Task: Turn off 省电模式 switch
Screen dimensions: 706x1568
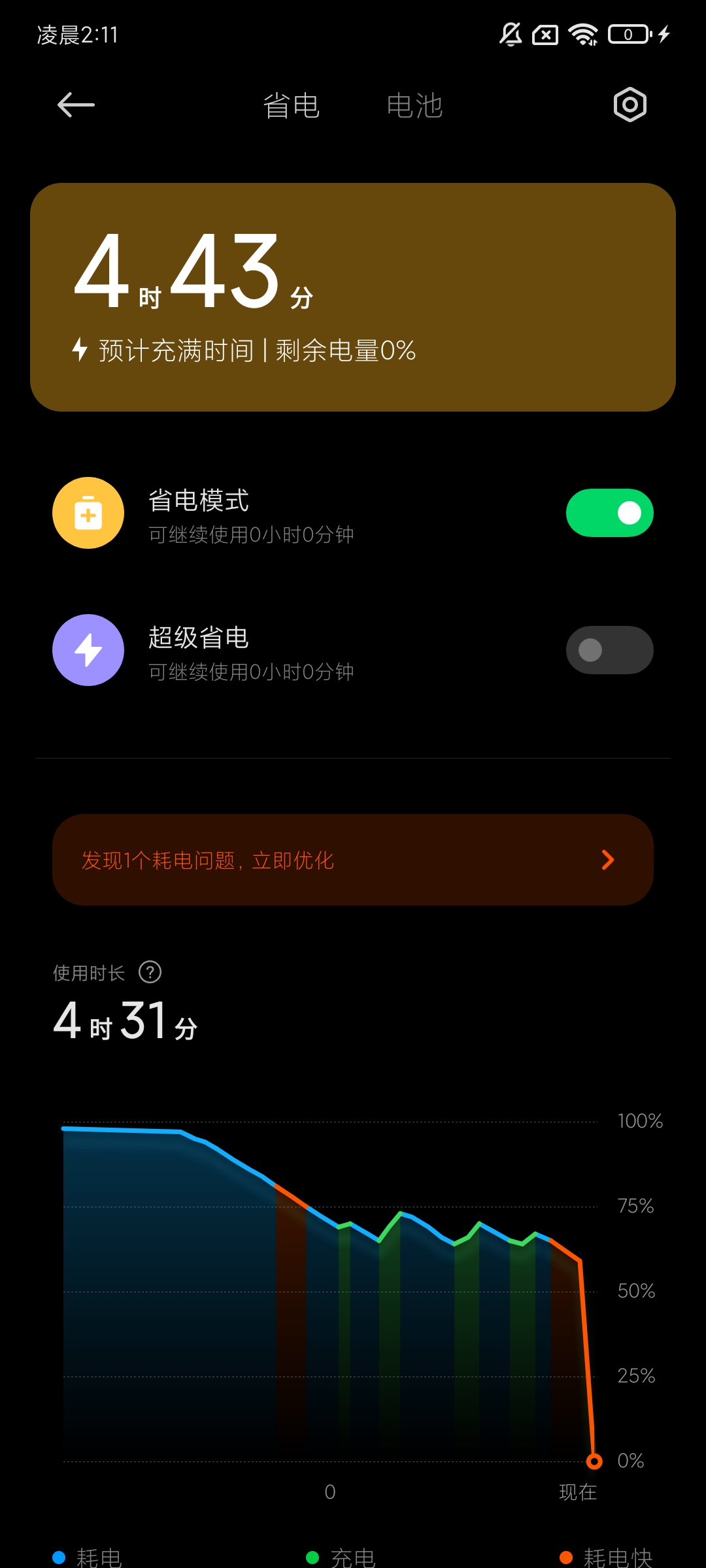Action: [609, 513]
